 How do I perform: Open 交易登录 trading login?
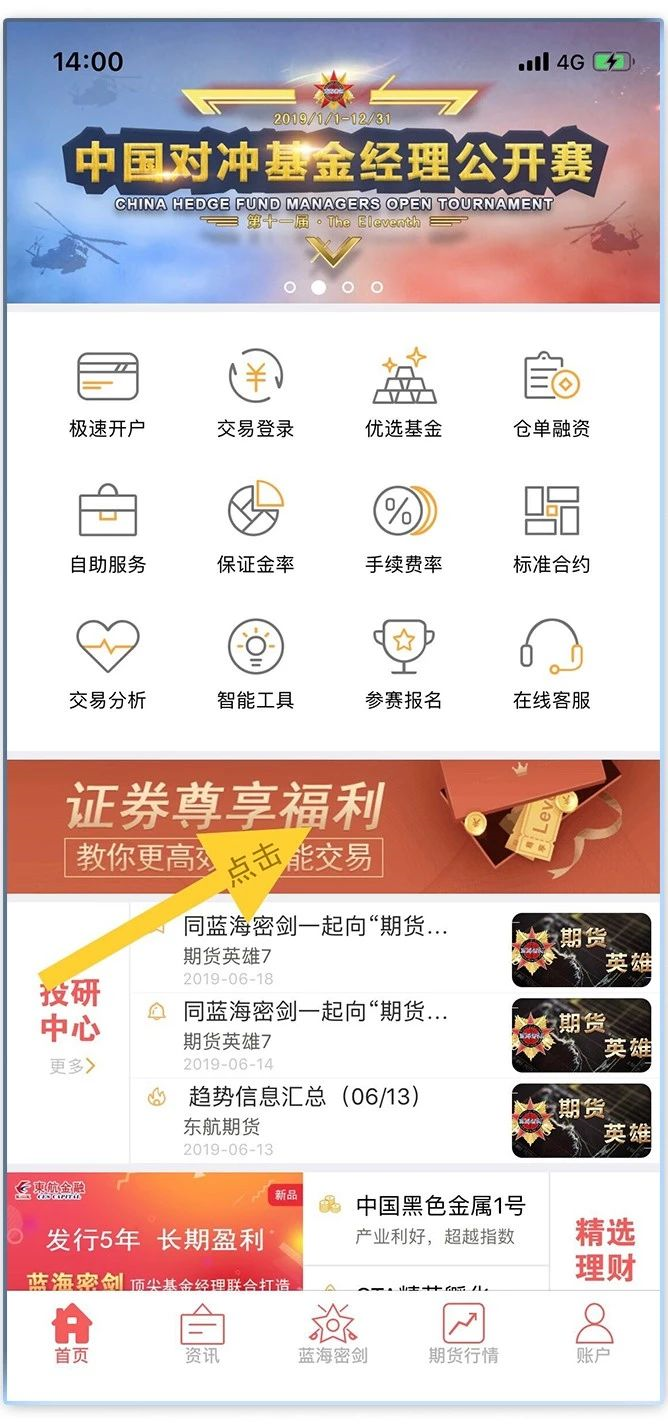255,394
